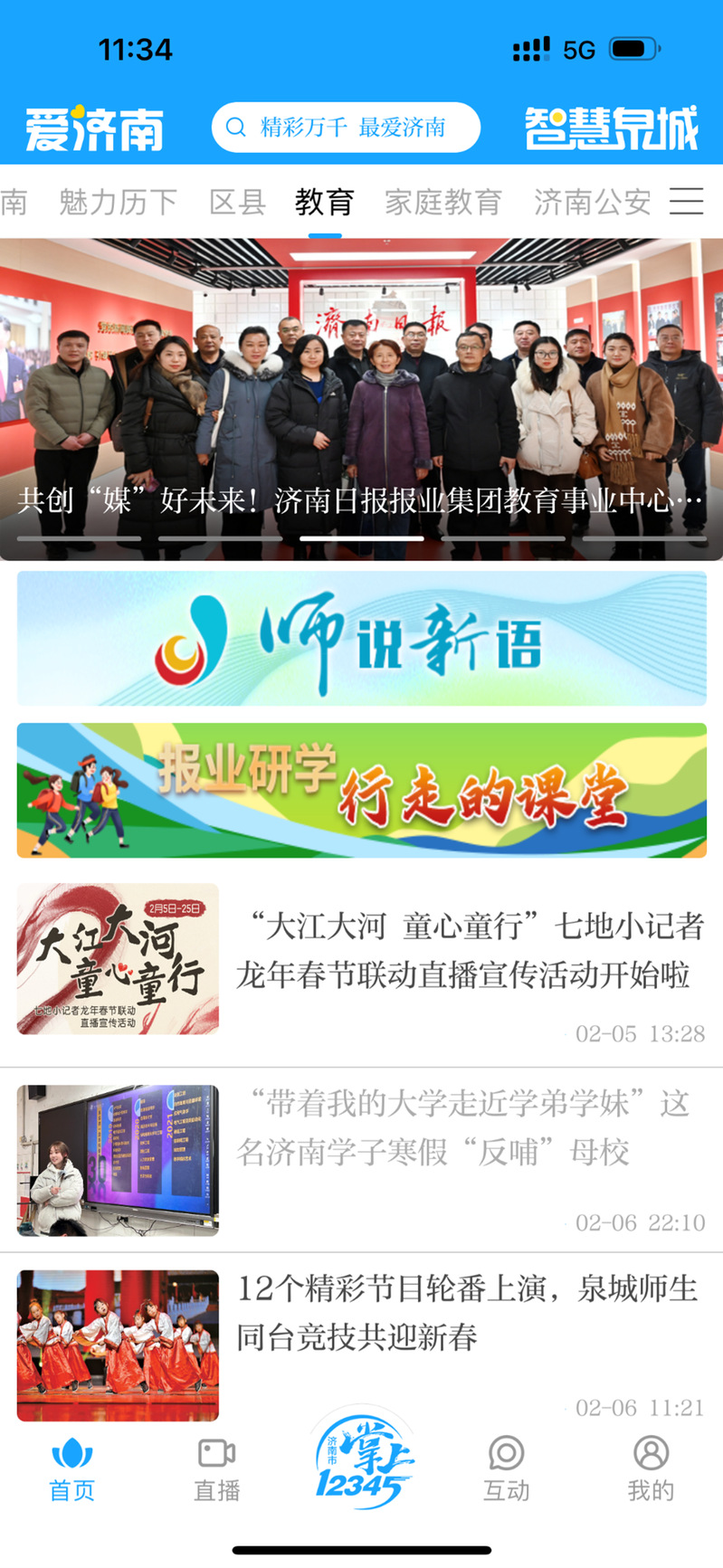The image size is (723, 1568).
Task: Switch to the 区县 tab
Action: (237, 202)
